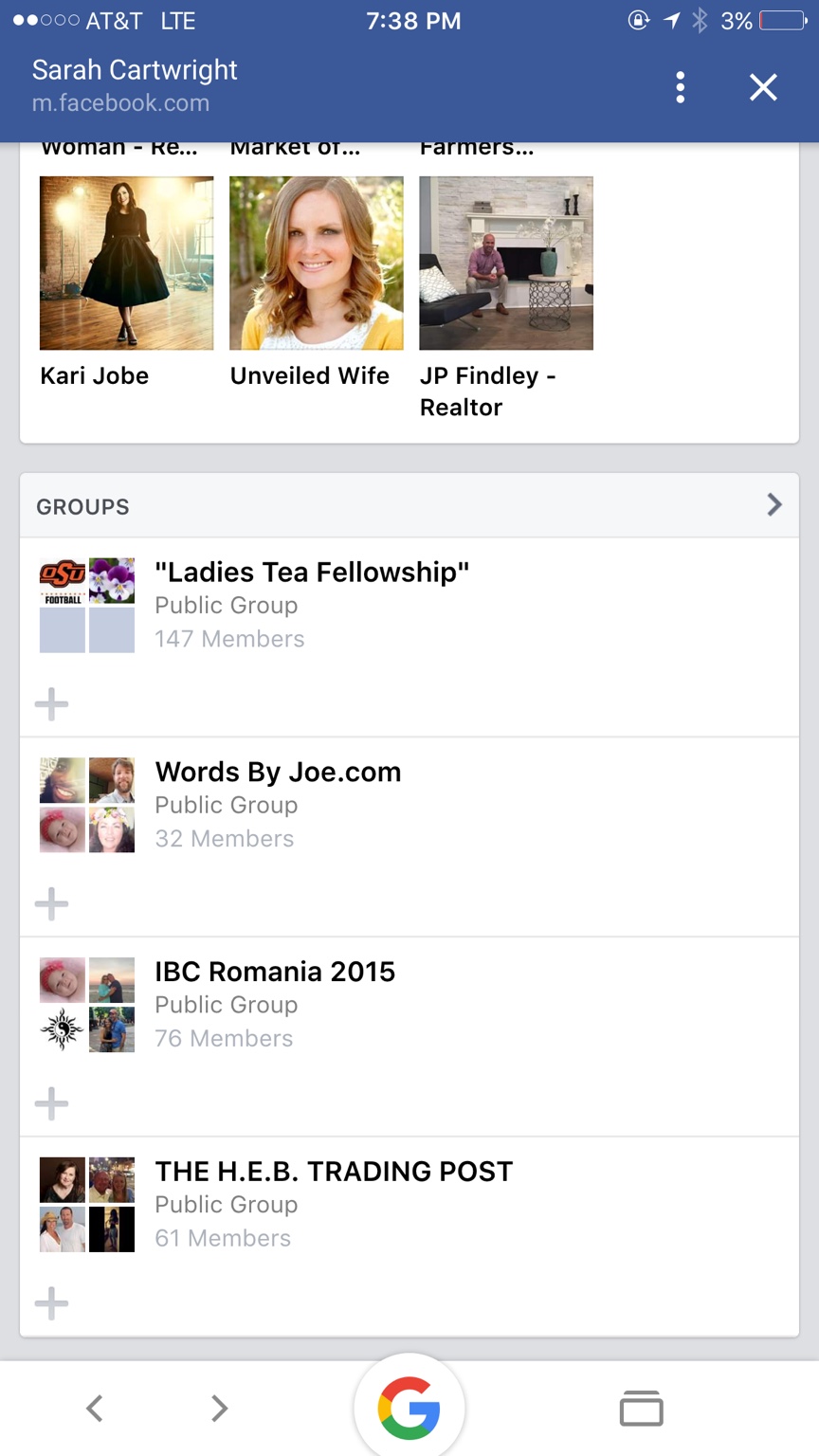Join the "Ladies Tea Fellowship" group
The height and width of the screenshot is (1456, 819).
tap(51, 704)
